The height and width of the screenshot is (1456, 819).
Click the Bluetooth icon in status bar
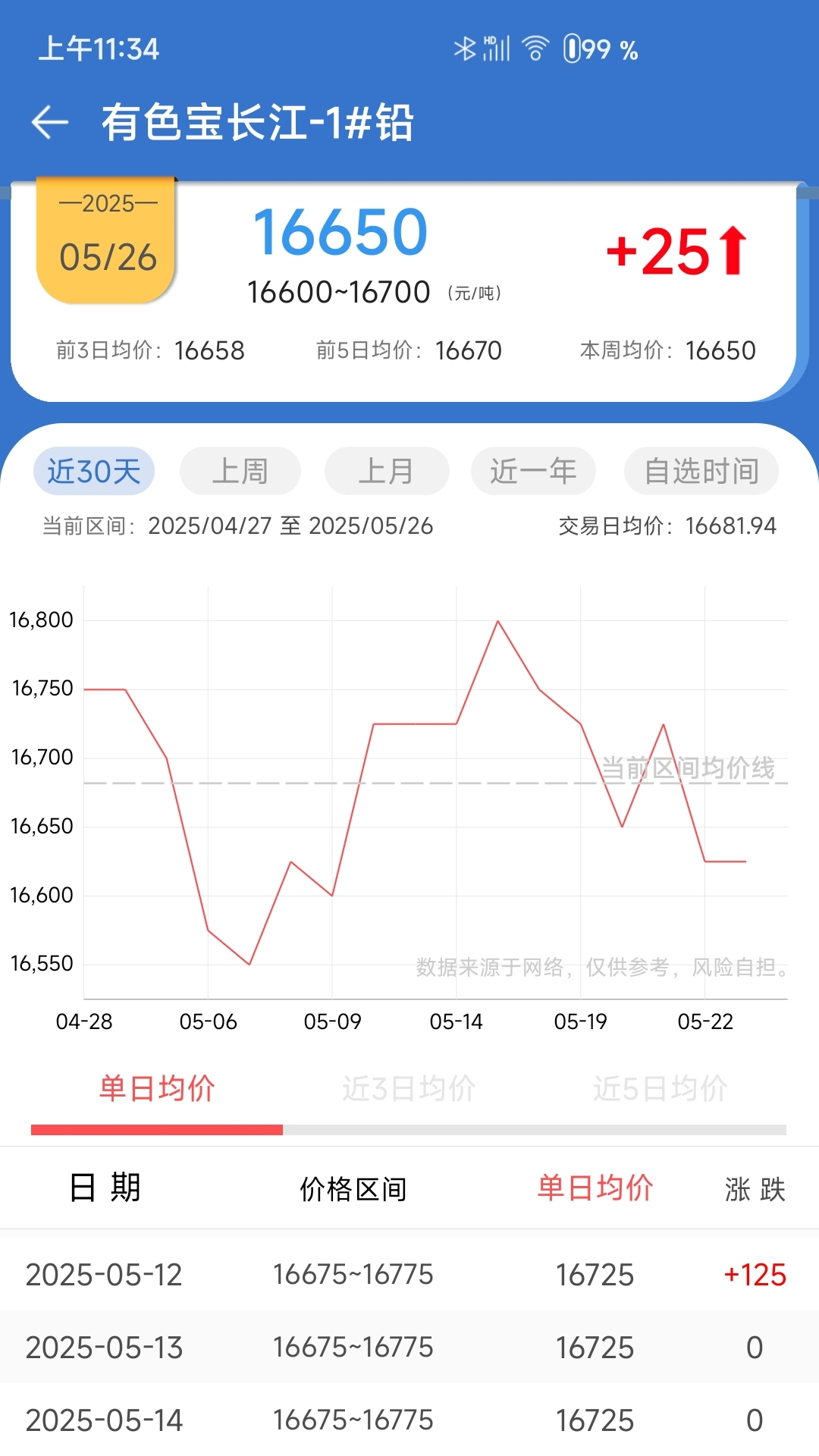click(x=465, y=48)
